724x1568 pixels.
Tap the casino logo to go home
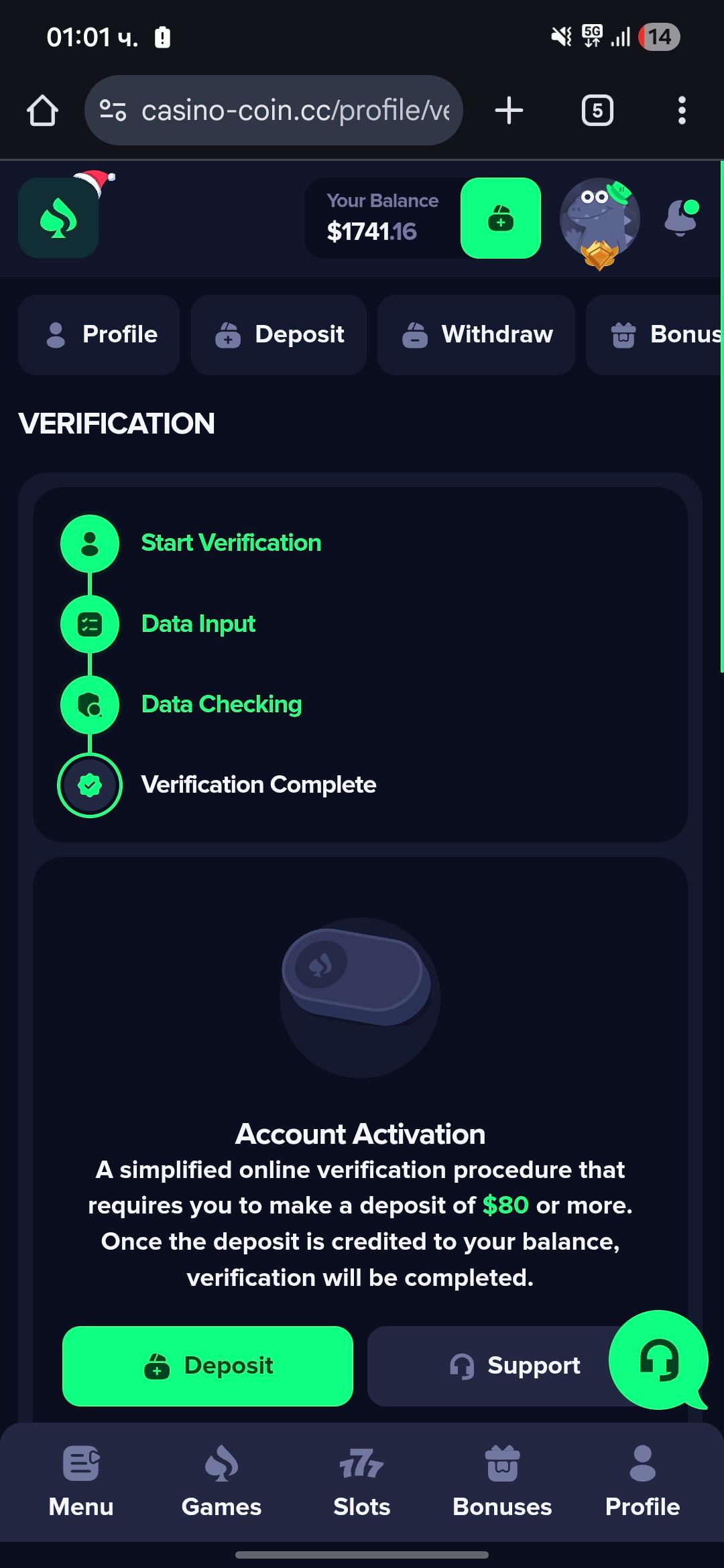point(59,218)
